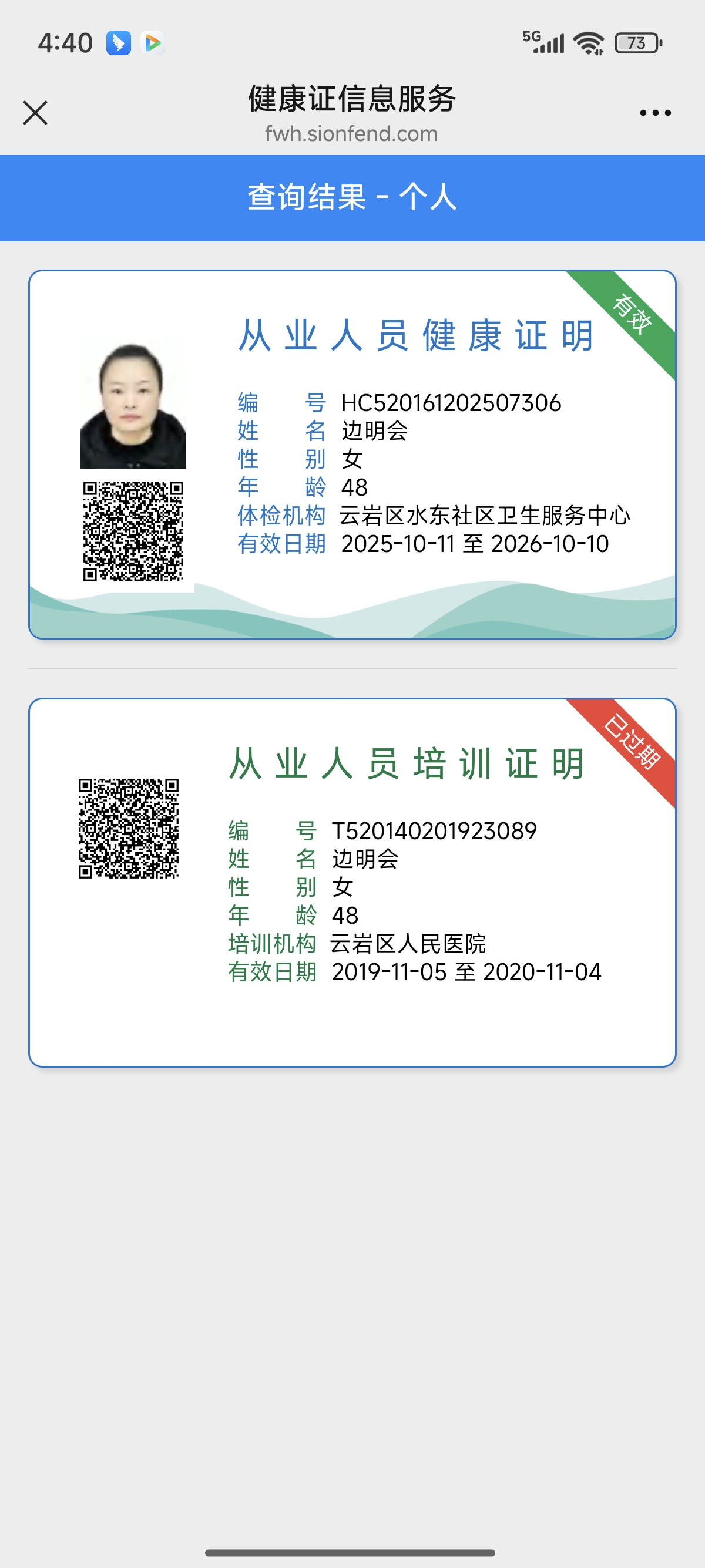The height and width of the screenshot is (1568, 705).
Task: Open the 从业人员培训证明 card
Action: (x=352, y=881)
